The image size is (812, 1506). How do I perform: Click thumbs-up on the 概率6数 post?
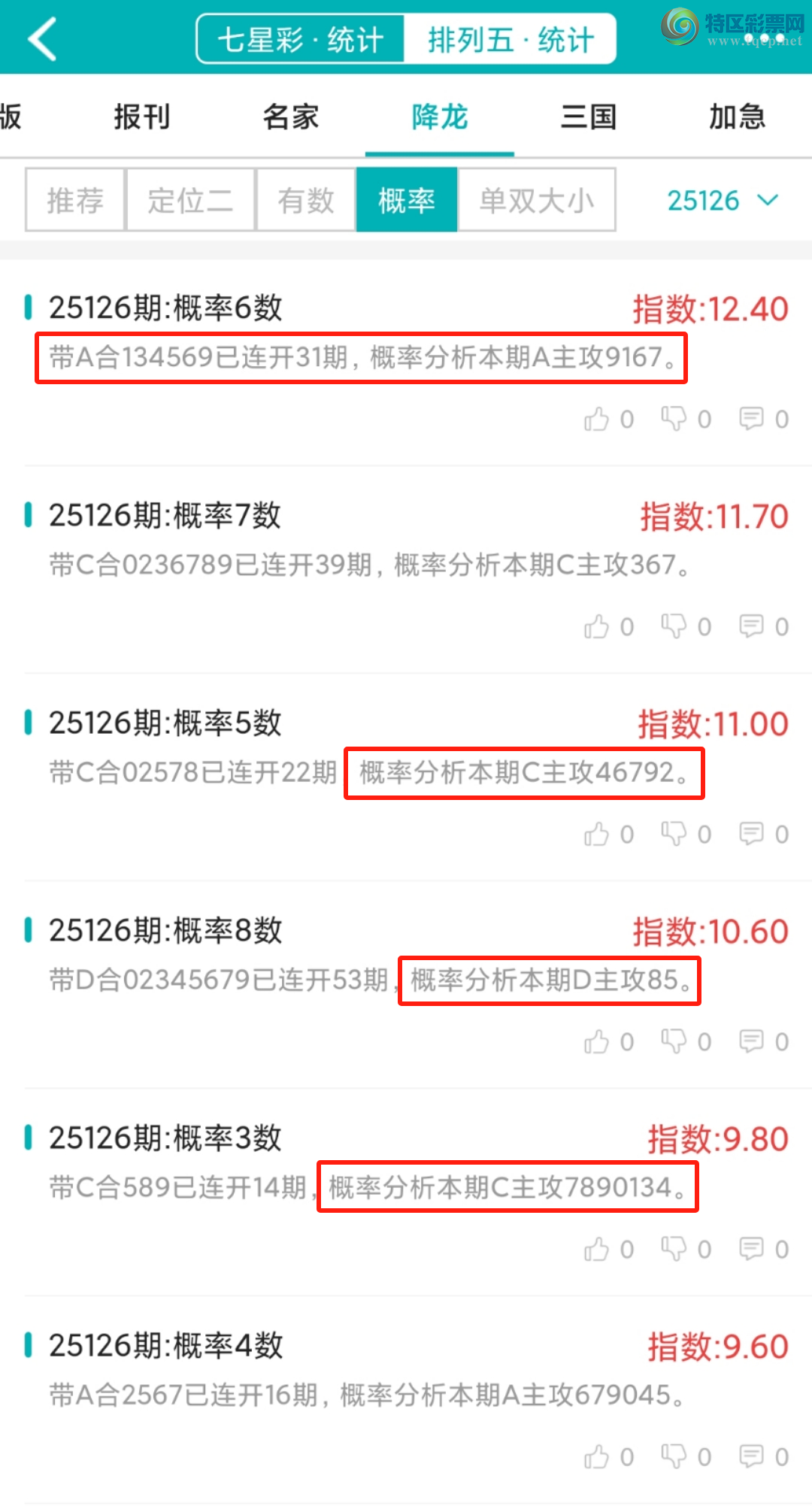pyautogui.click(x=598, y=419)
